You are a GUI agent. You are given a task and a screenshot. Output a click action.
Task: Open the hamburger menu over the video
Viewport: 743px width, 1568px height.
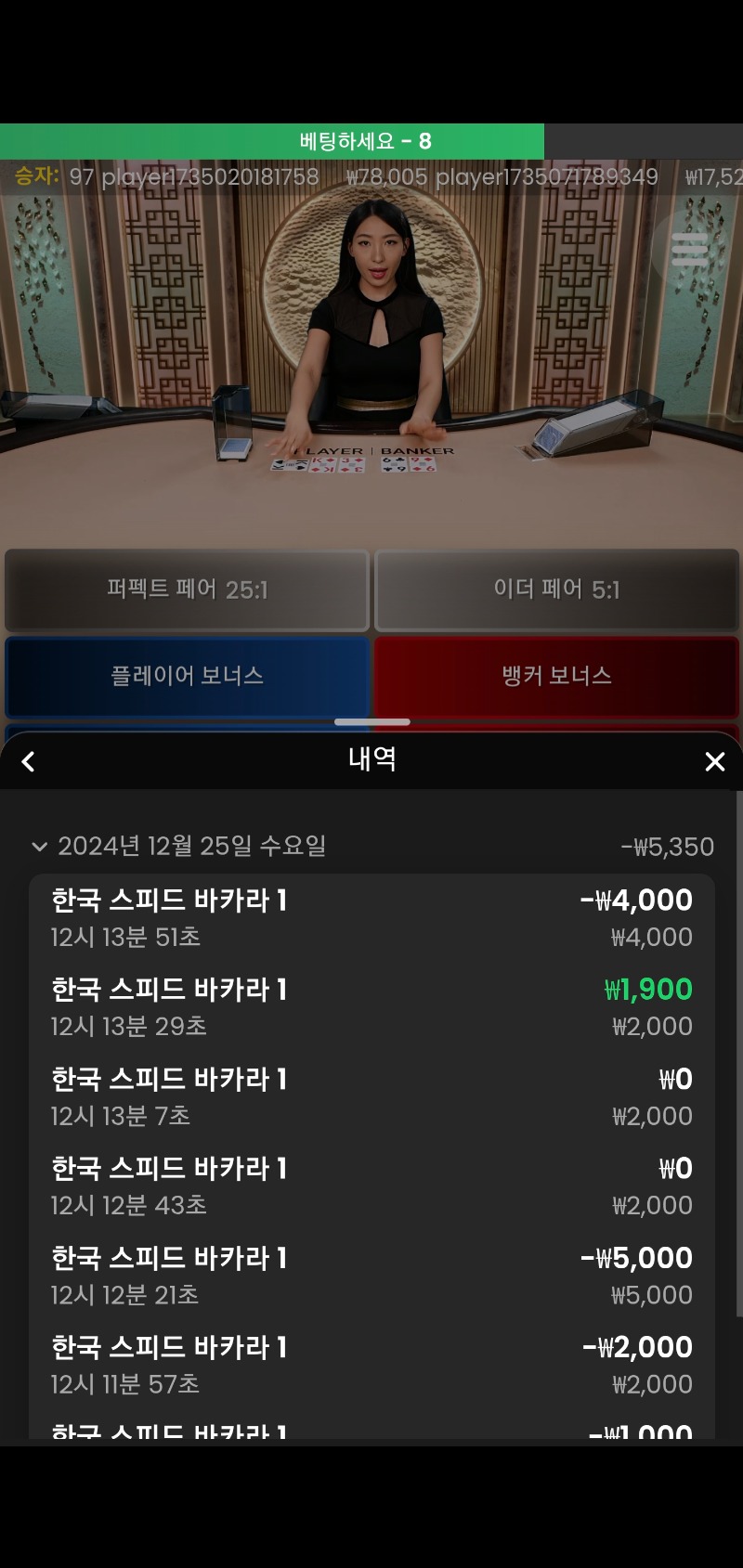click(689, 250)
